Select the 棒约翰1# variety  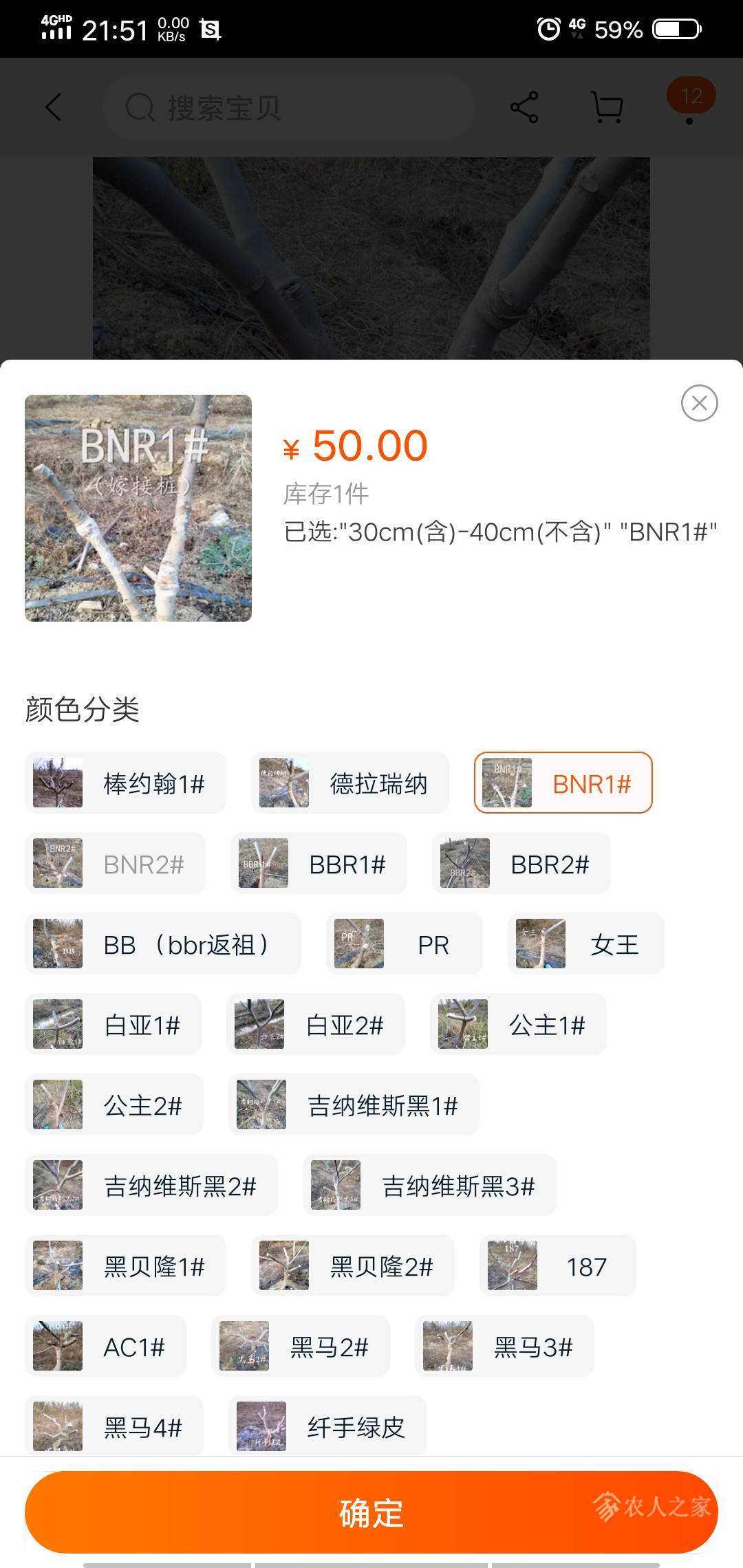click(x=125, y=783)
